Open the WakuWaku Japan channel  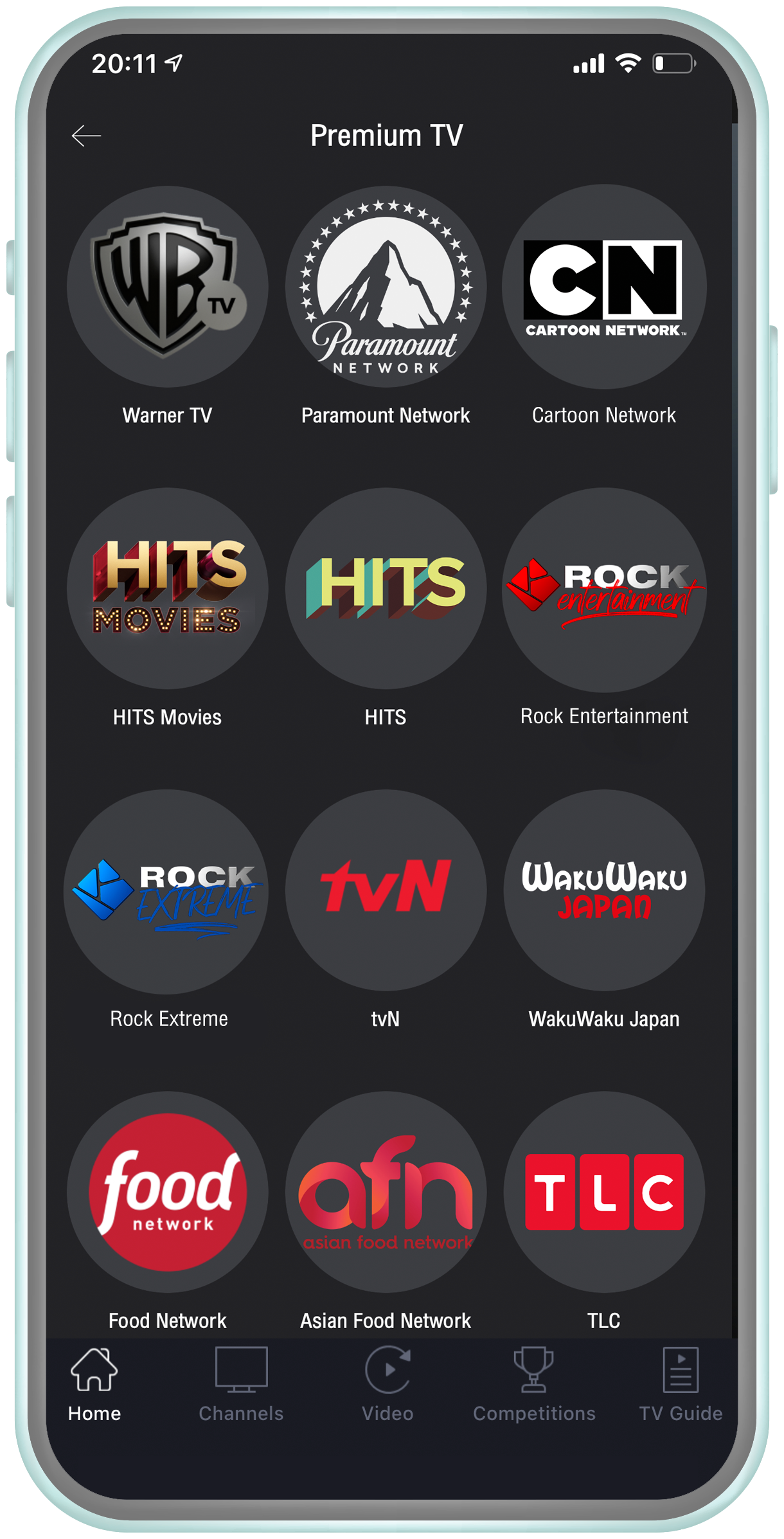[x=604, y=890]
